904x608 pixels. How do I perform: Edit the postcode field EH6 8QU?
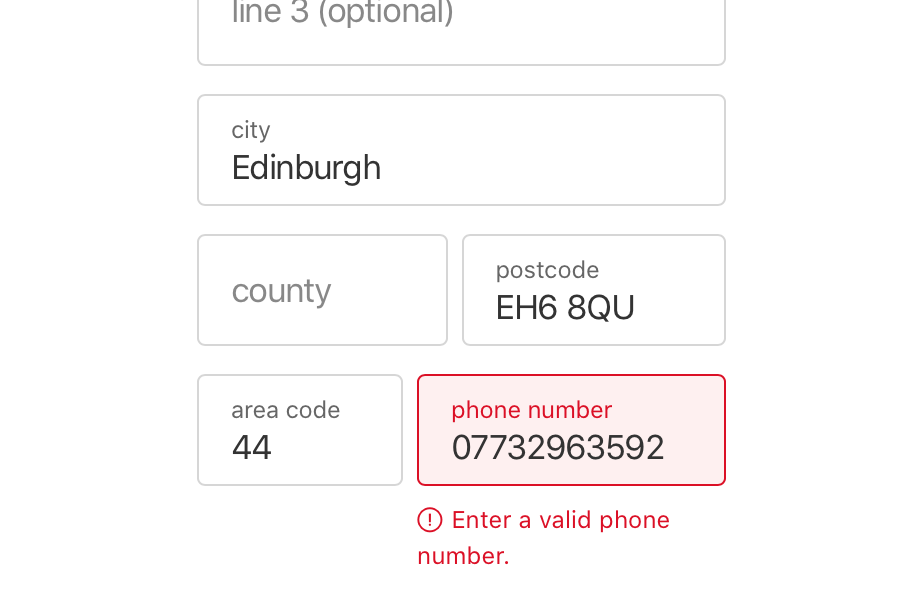coord(593,291)
